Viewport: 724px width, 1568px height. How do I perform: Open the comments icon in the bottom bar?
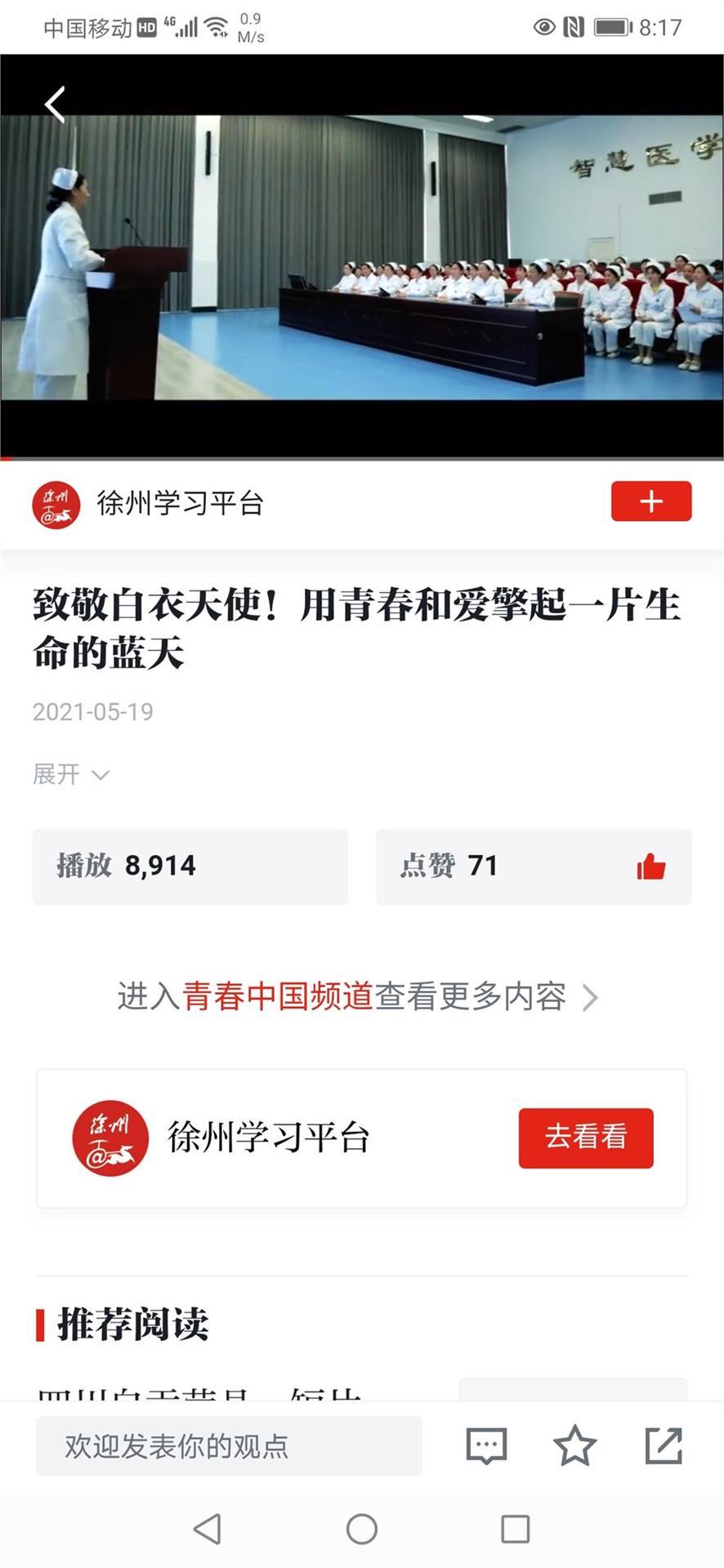[486, 1445]
